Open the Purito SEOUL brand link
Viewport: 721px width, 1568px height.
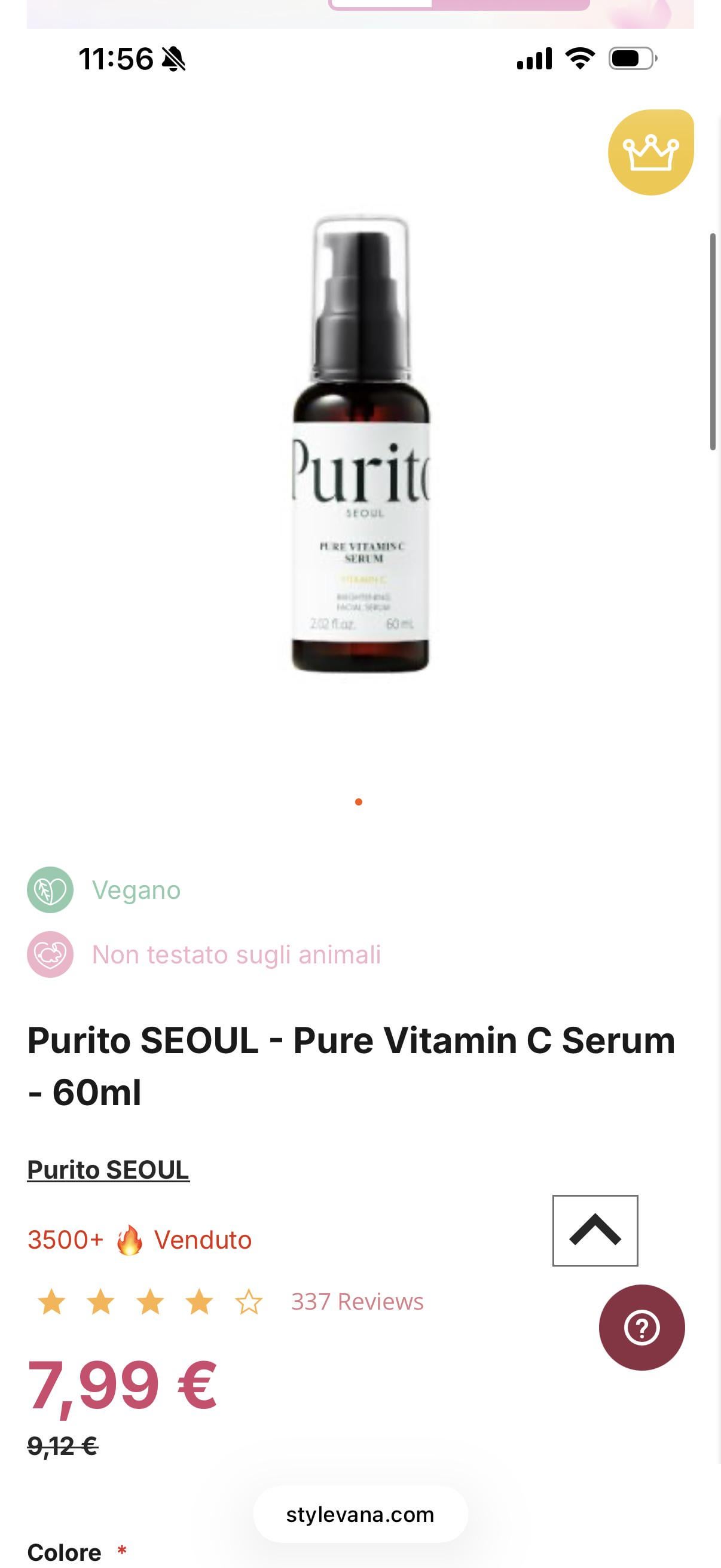(108, 1170)
